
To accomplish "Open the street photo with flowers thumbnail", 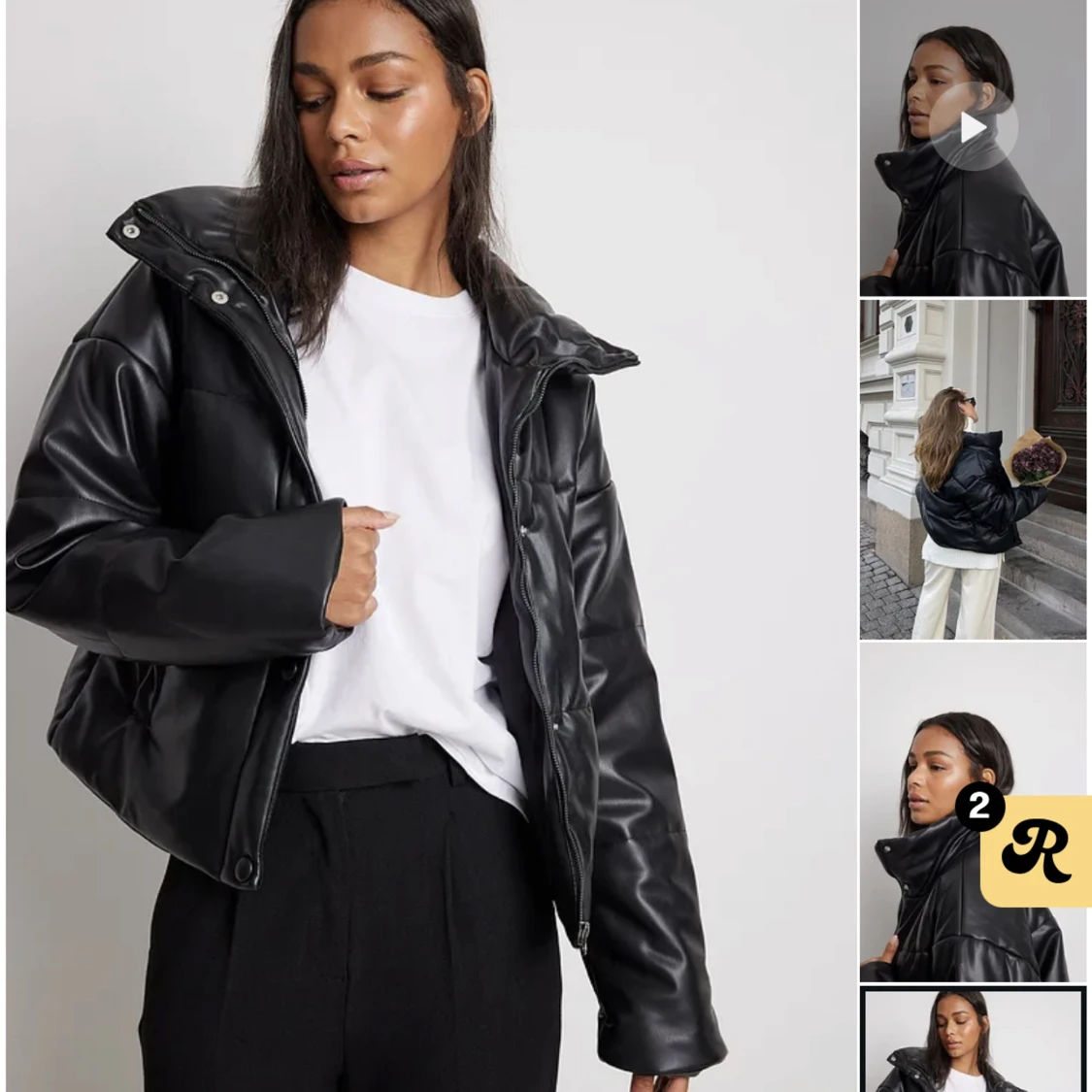I will 973,470.
